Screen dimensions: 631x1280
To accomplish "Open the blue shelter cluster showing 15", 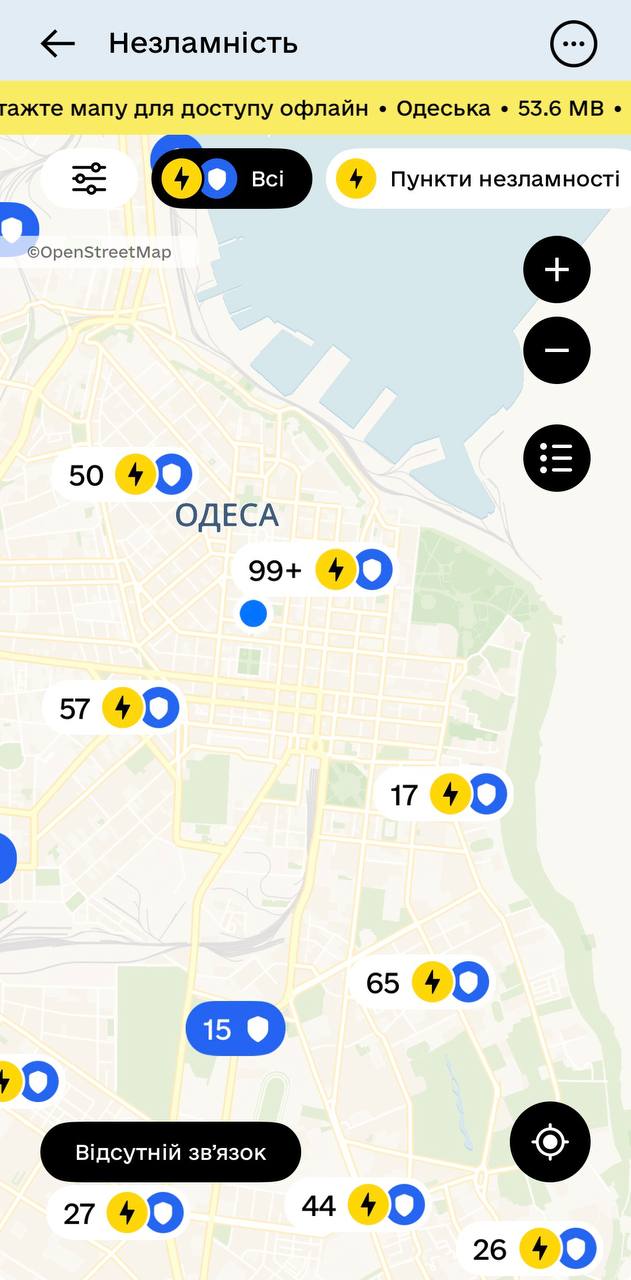I will point(235,1028).
